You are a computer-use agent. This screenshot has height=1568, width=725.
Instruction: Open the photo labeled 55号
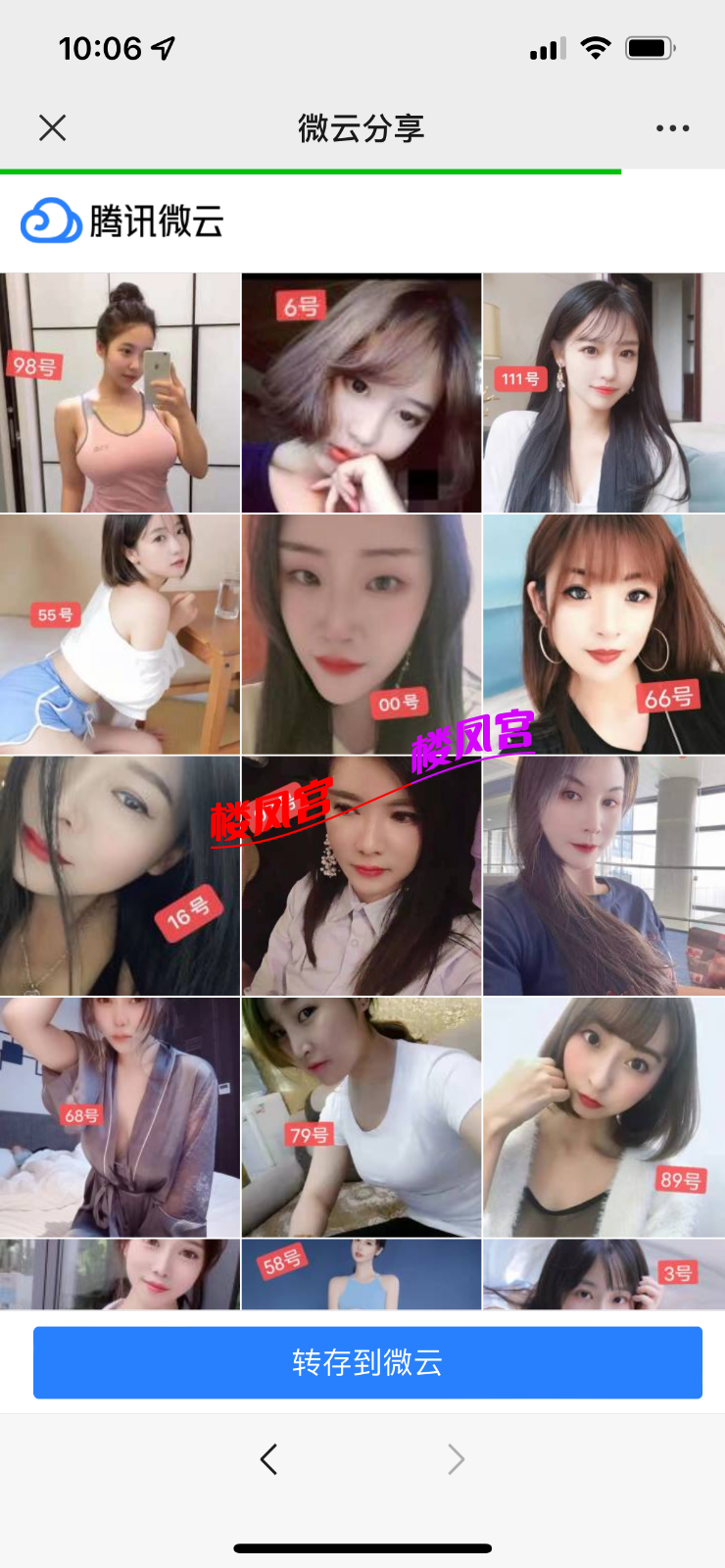(120, 634)
